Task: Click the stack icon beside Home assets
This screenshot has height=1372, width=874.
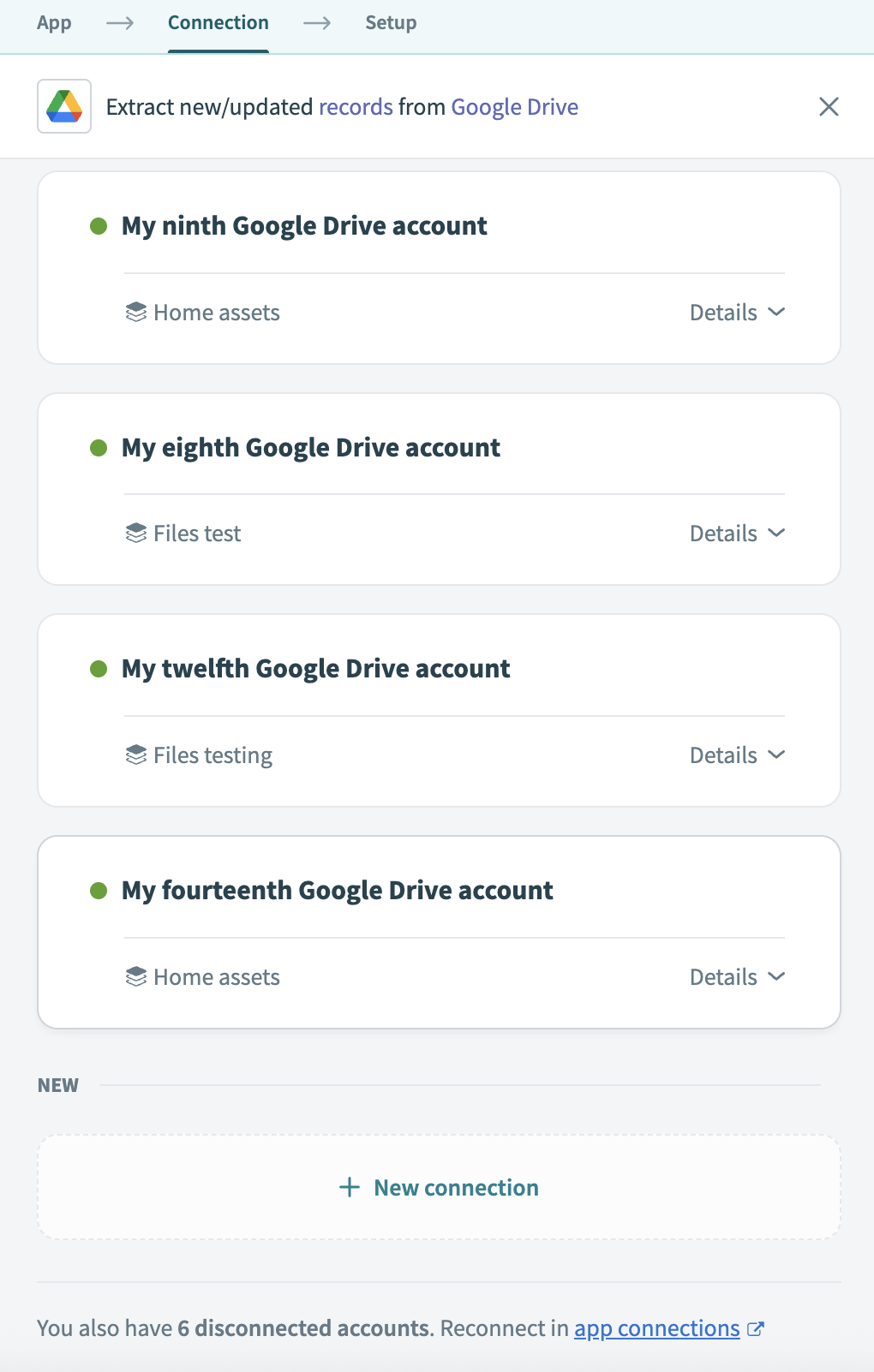Action: 136,312
